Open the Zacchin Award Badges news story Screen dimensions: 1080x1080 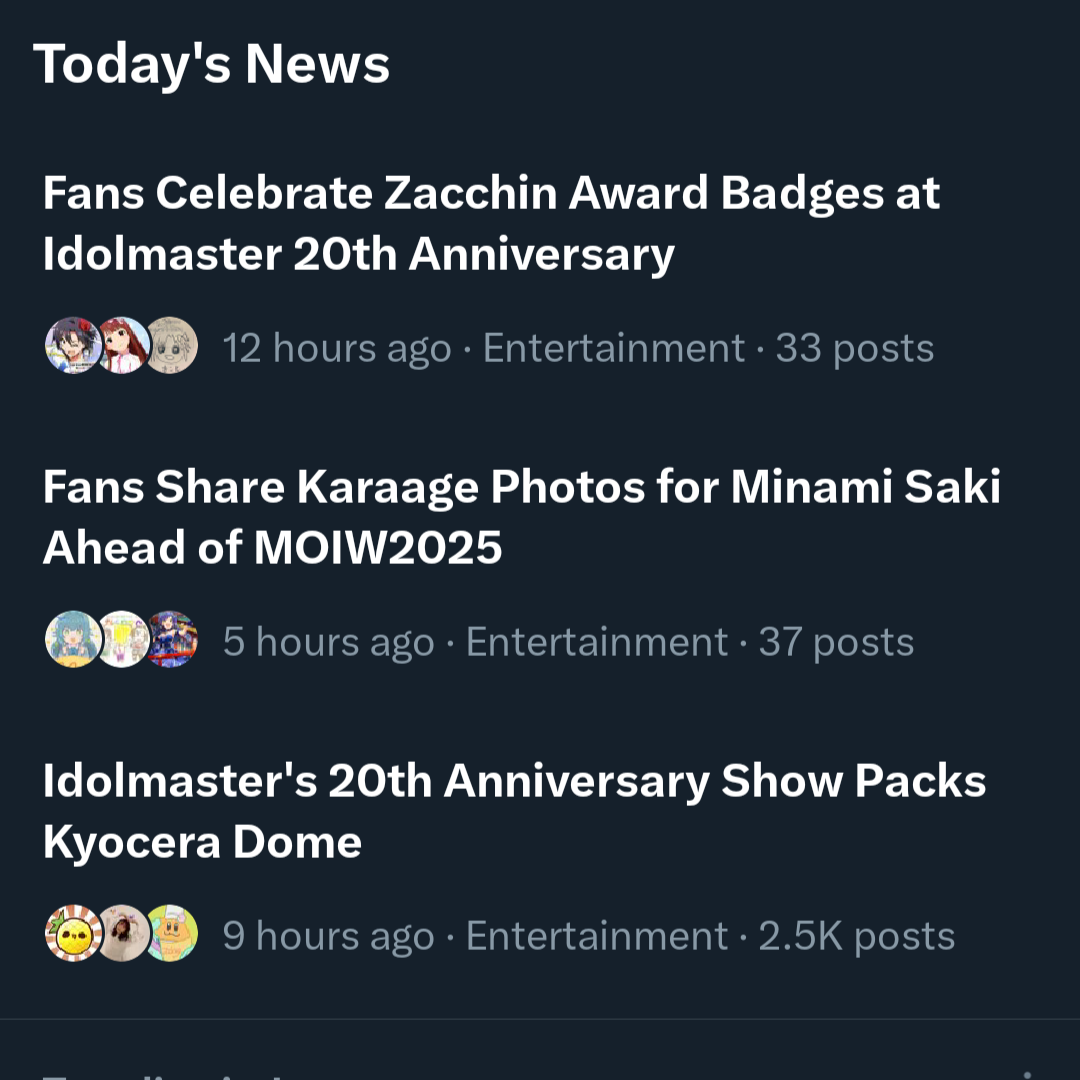point(490,223)
